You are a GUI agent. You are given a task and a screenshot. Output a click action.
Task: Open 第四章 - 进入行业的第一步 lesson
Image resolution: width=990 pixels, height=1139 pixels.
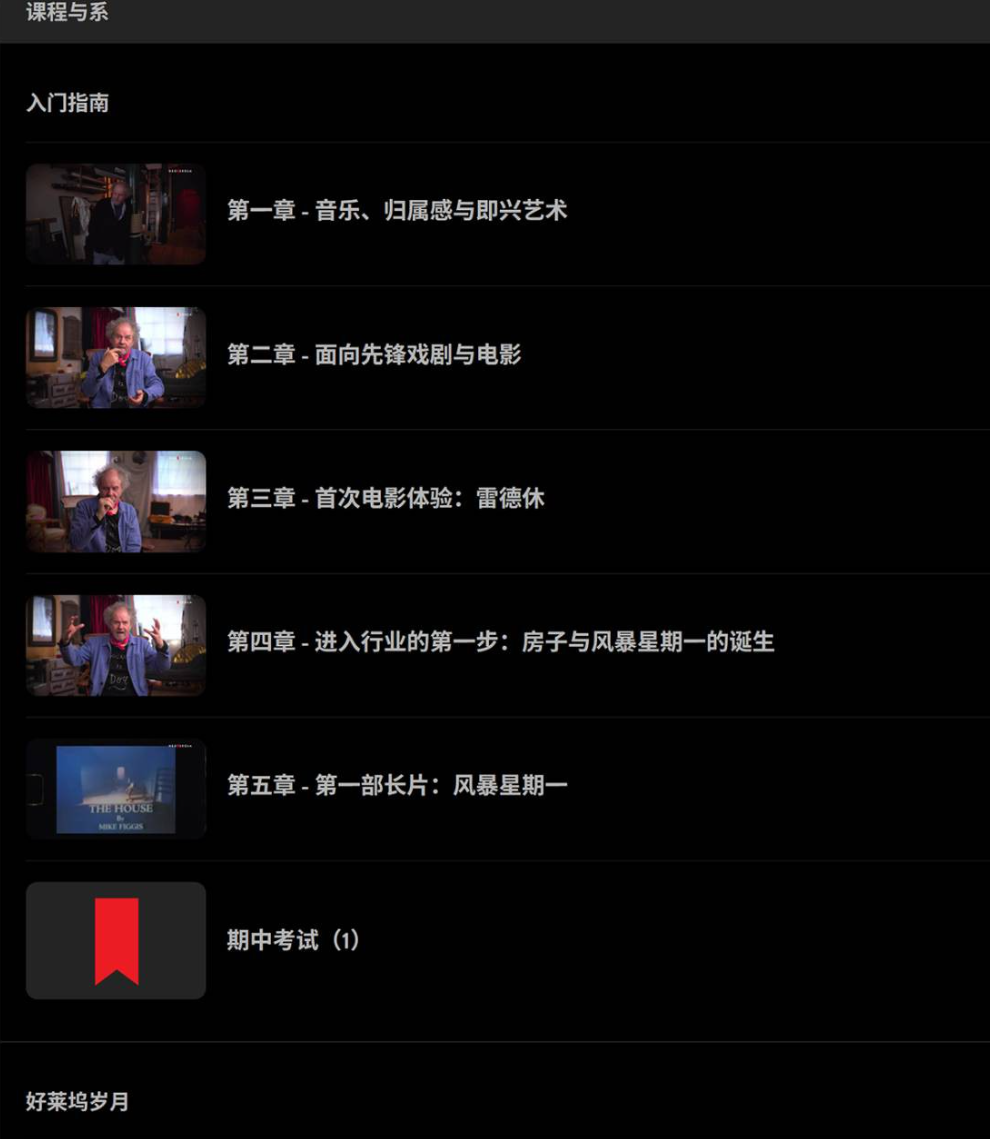(x=500, y=642)
